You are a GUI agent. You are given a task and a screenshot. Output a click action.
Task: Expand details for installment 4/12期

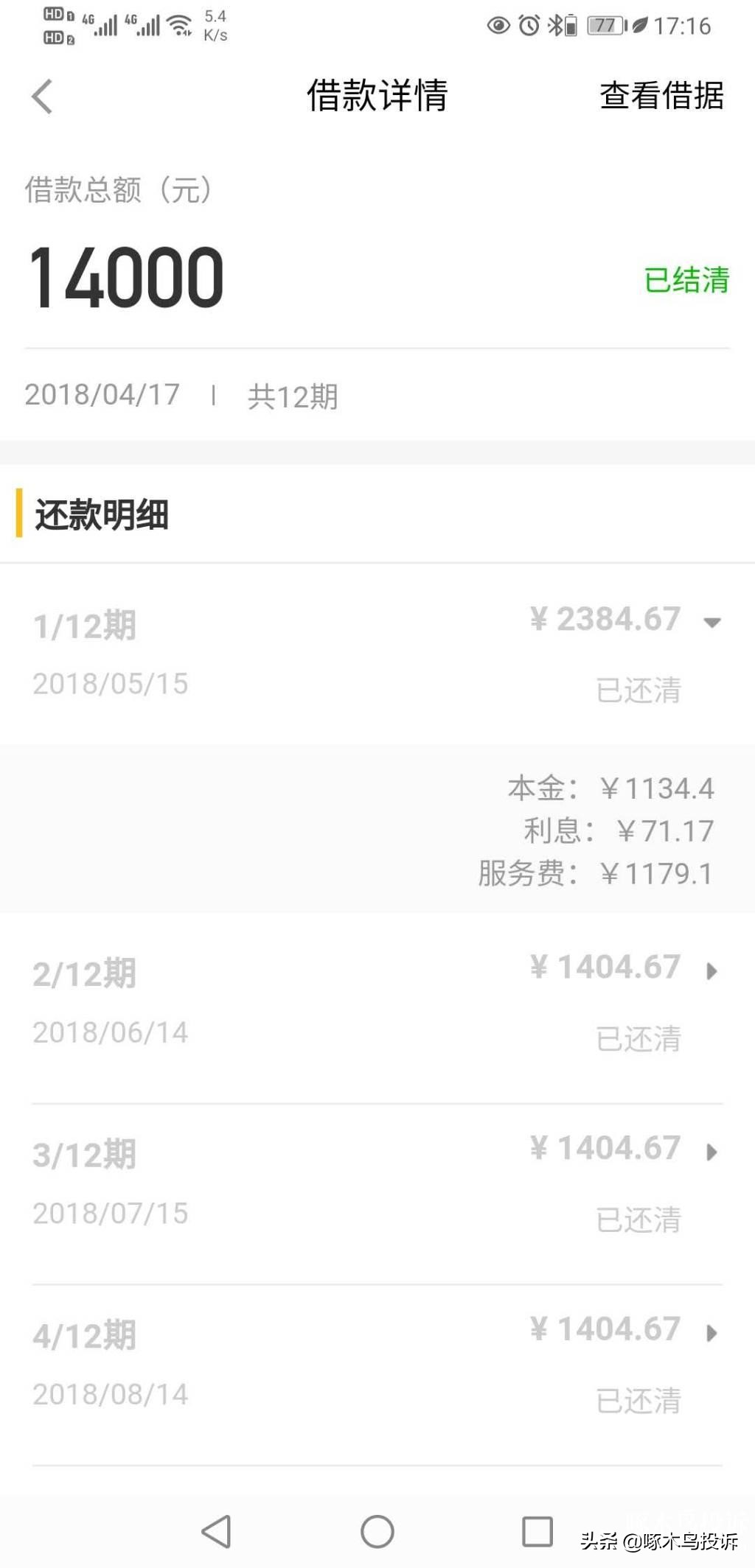tap(711, 1333)
